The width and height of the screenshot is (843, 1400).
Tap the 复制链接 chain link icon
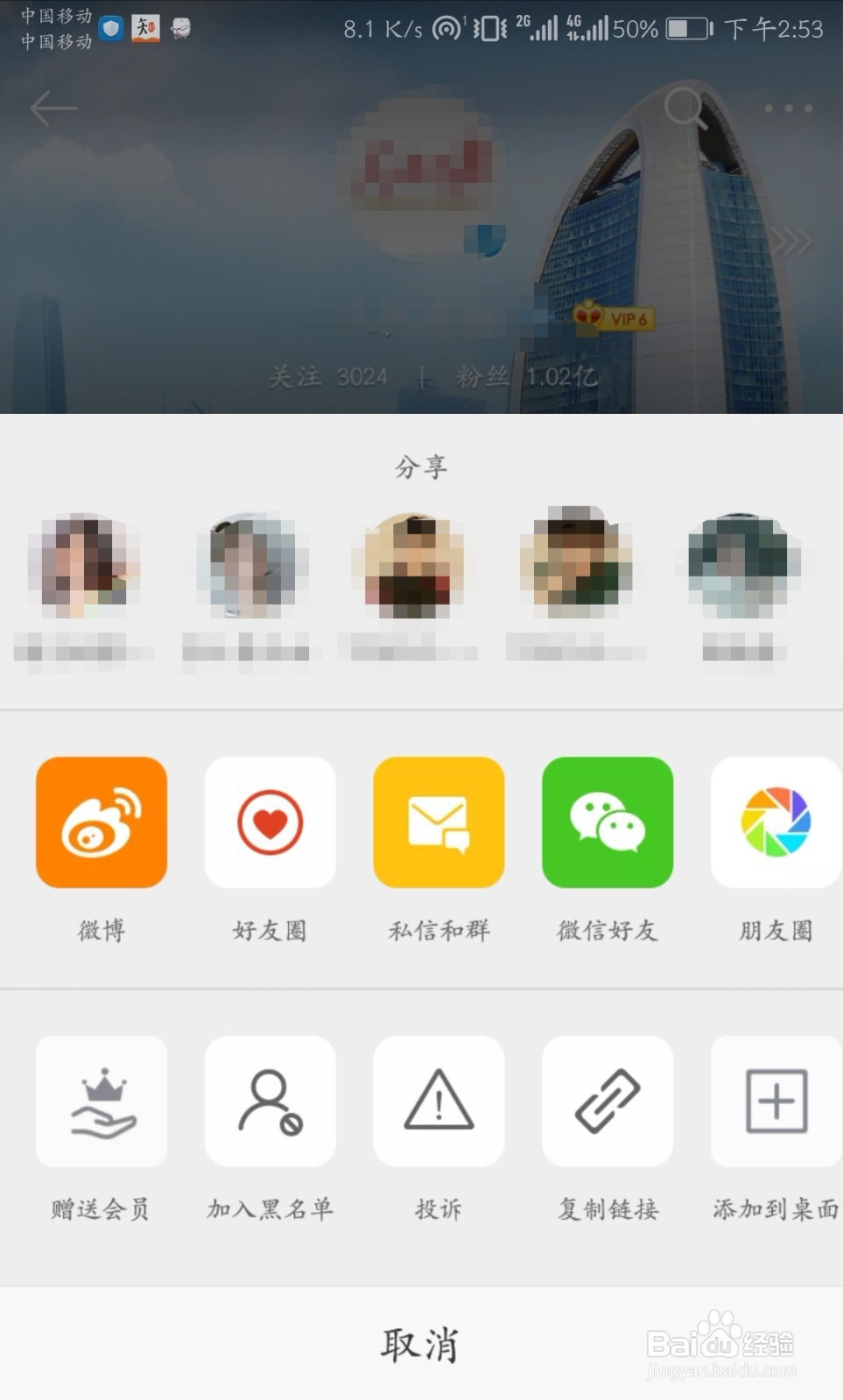click(x=608, y=1101)
